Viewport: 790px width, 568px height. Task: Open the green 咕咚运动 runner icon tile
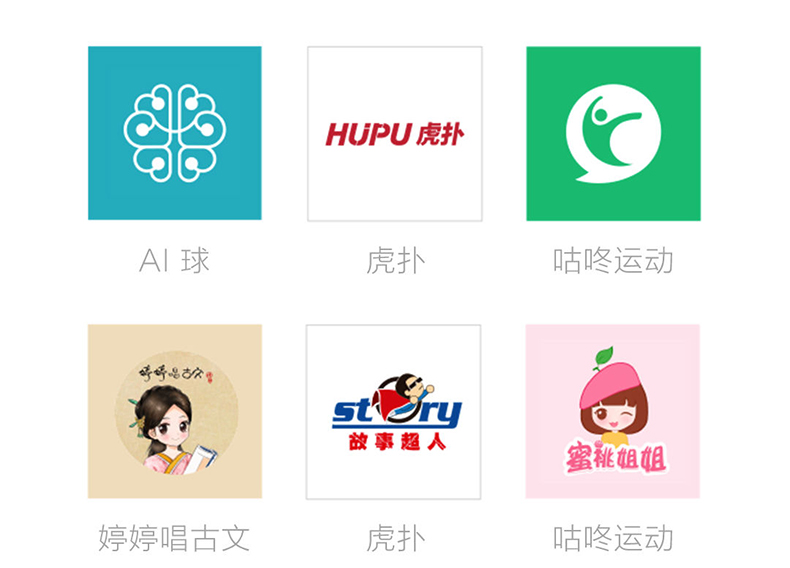pyautogui.click(x=613, y=133)
